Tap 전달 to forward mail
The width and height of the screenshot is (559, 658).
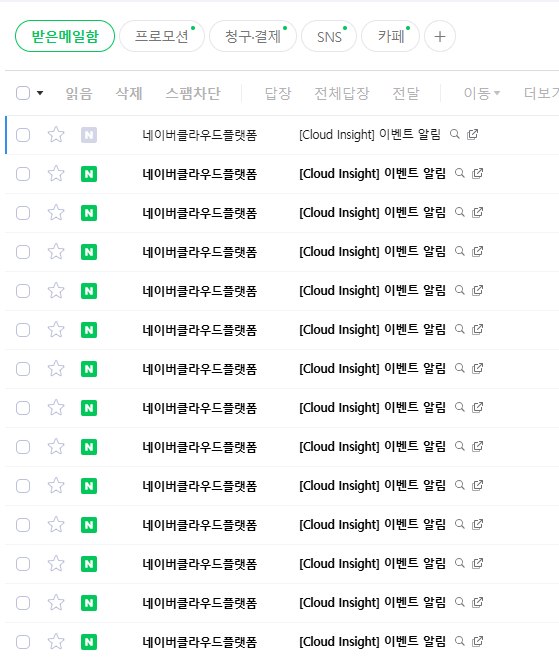coord(406,93)
